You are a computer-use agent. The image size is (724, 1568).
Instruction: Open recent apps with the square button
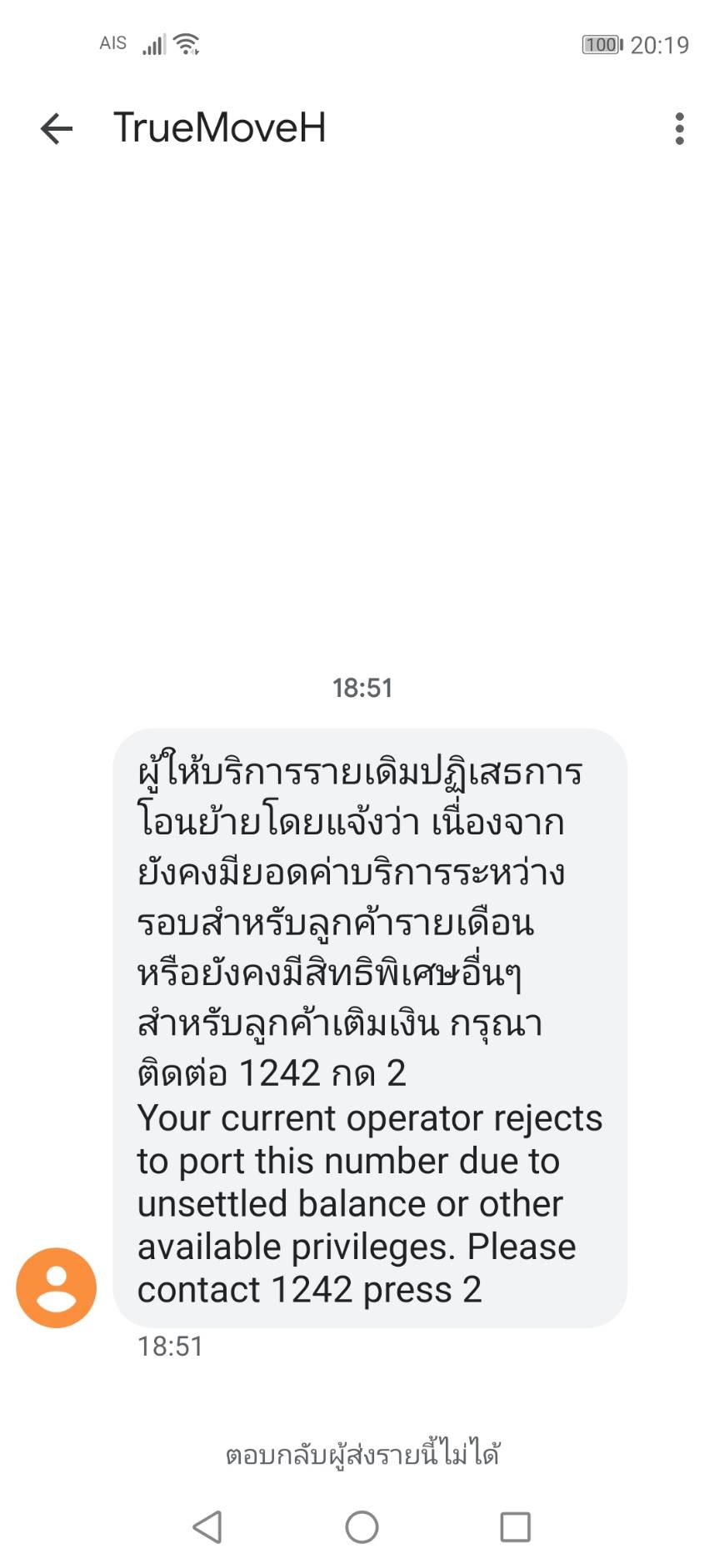[515, 1527]
